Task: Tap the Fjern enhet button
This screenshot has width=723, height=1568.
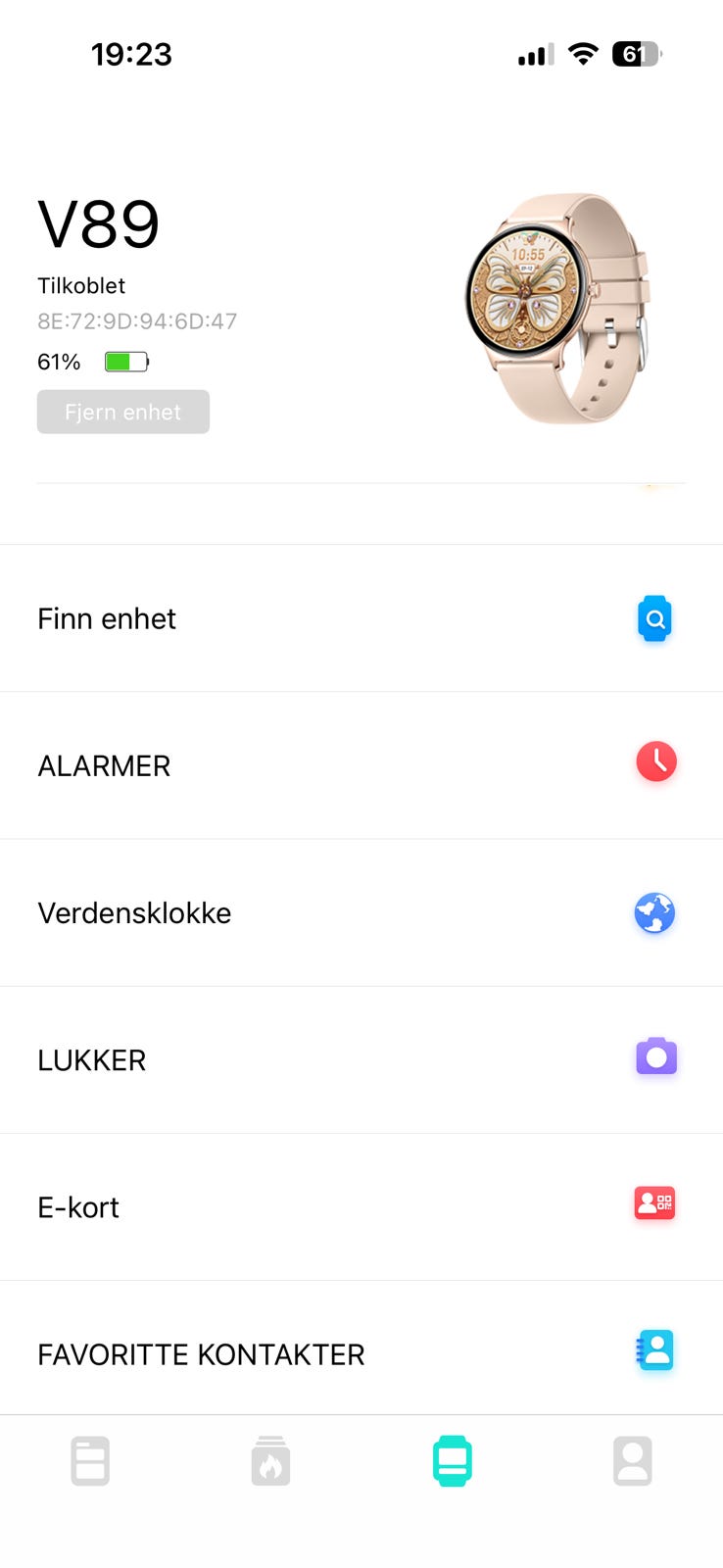Action: point(123,412)
